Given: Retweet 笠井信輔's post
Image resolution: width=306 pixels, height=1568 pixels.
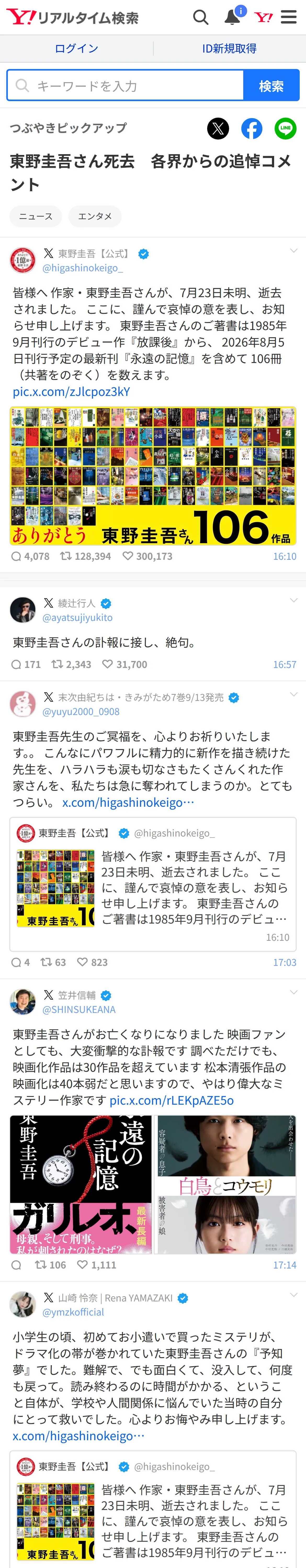Looking at the screenshot, I should (x=50, y=1265).
